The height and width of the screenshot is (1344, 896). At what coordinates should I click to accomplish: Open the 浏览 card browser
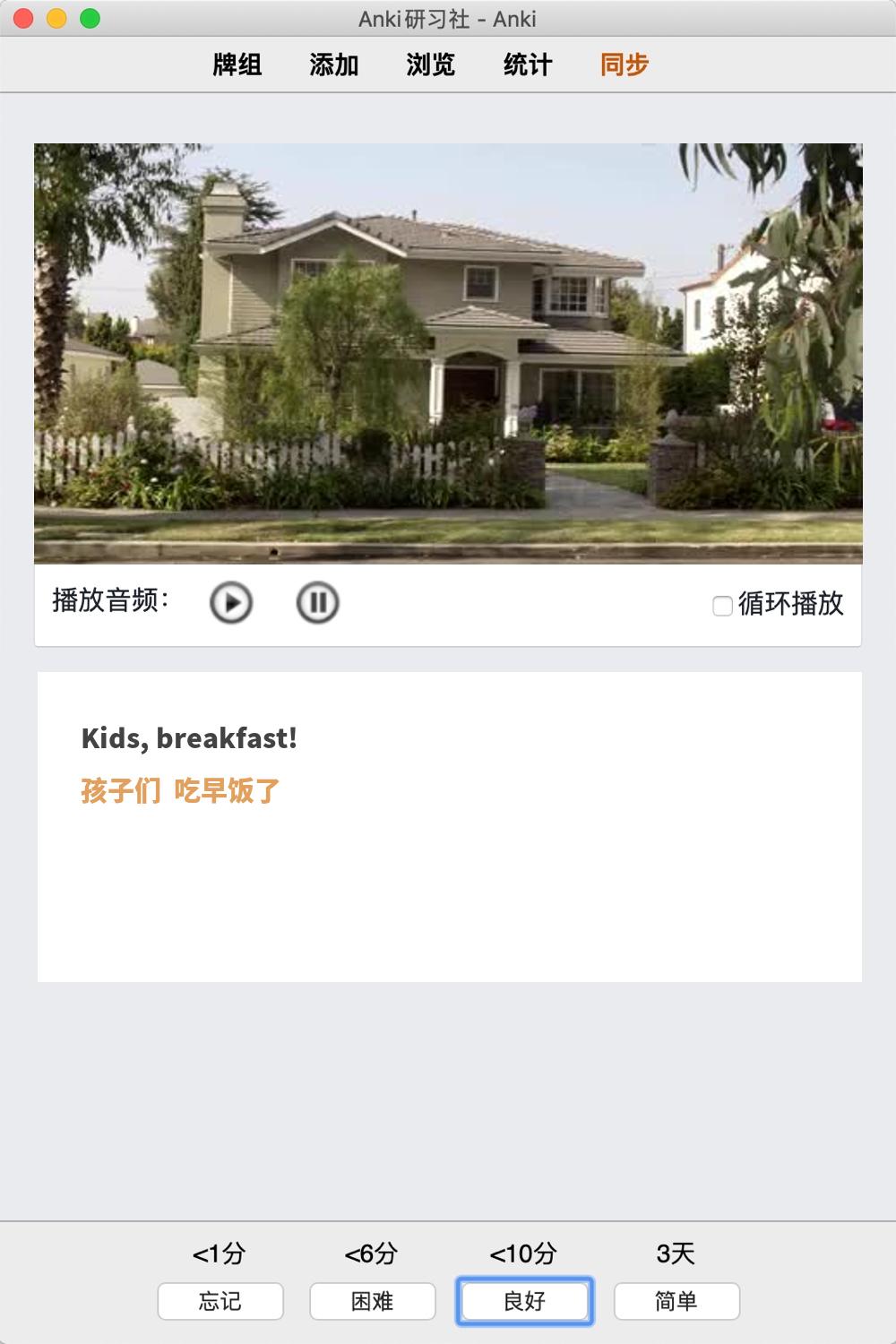pyautogui.click(x=430, y=65)
